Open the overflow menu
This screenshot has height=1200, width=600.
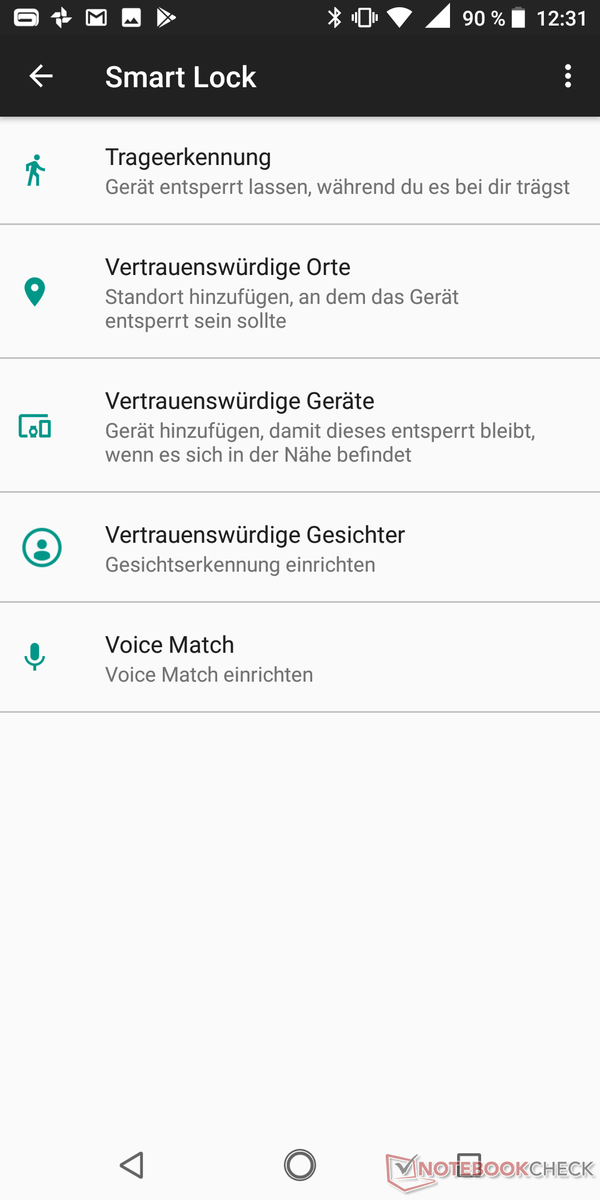[567, 76]
